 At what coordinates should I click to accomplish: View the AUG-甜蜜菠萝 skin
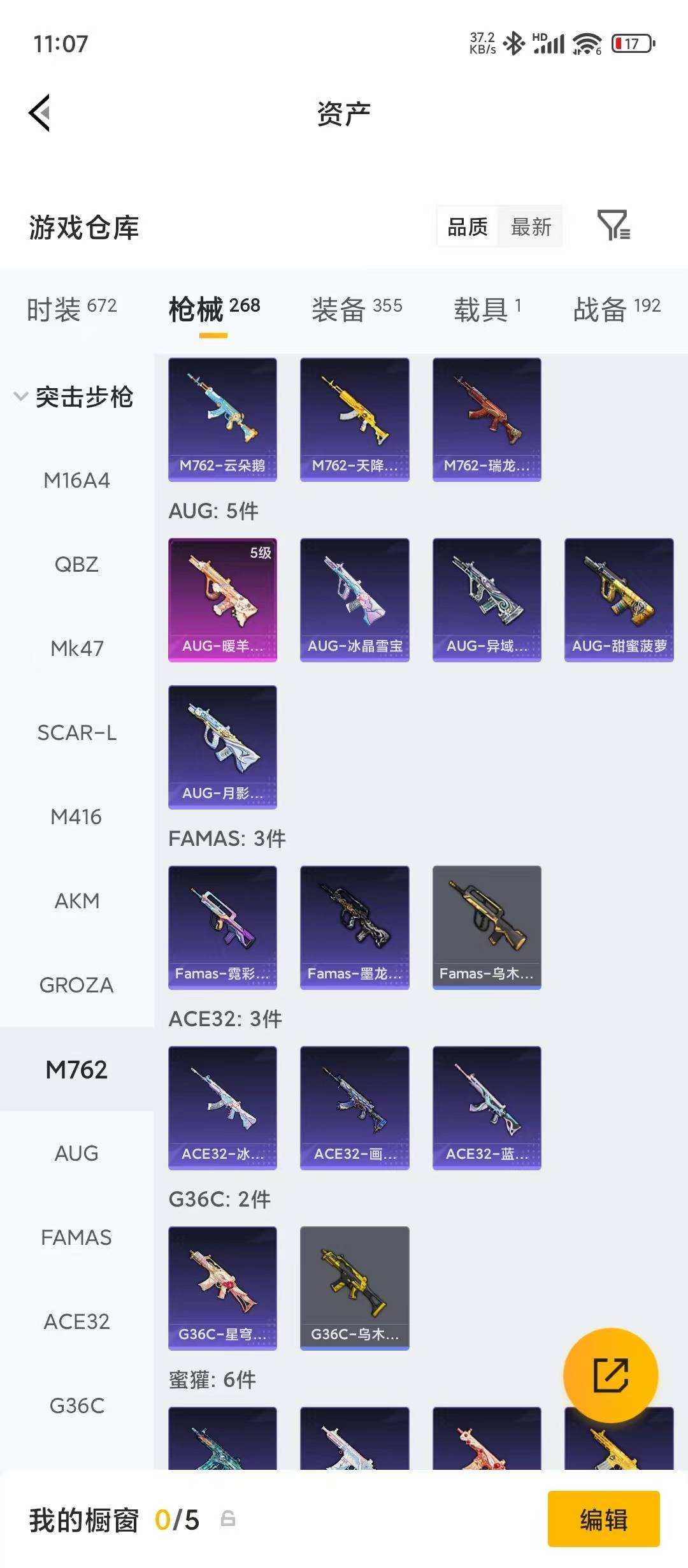point(619,599)
